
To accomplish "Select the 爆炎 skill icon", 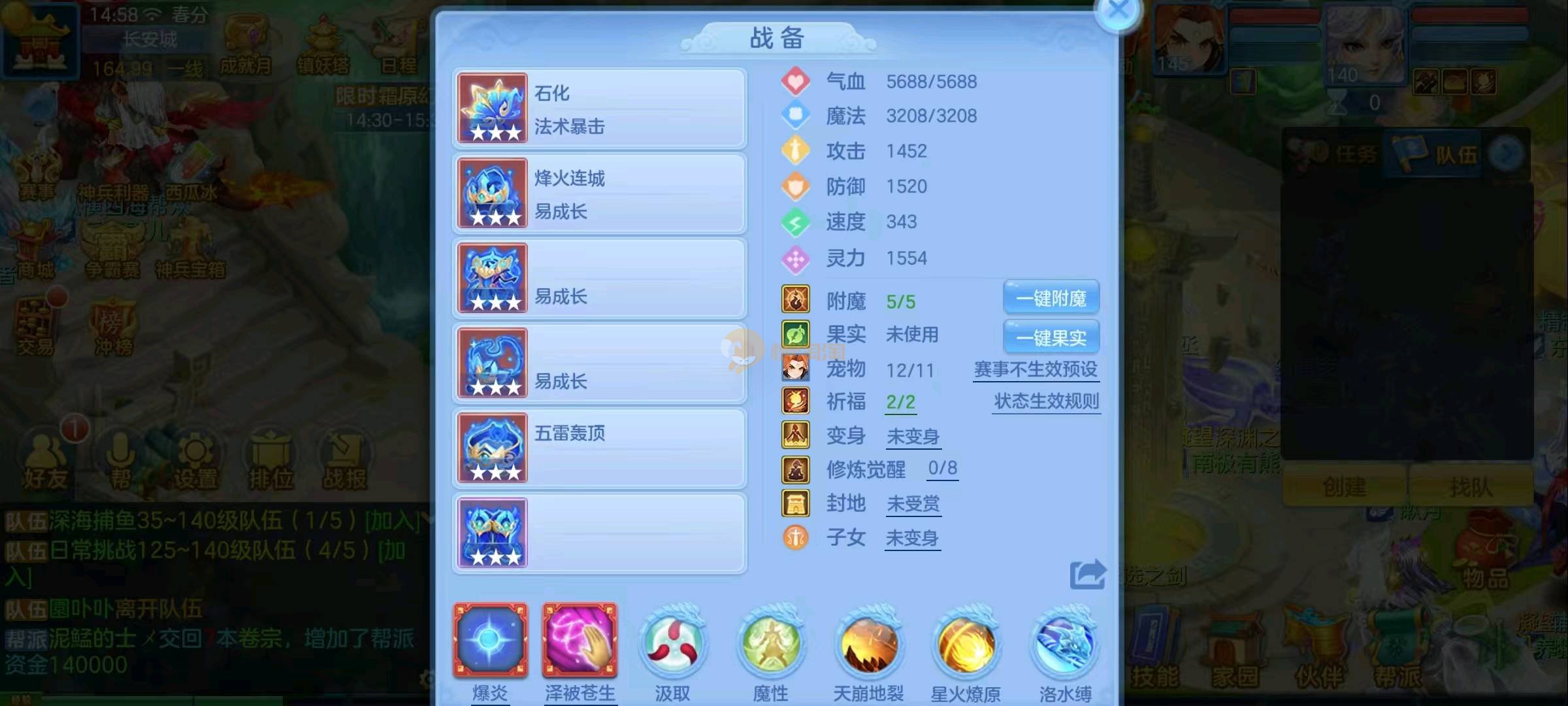I will [x=491, y=641].
